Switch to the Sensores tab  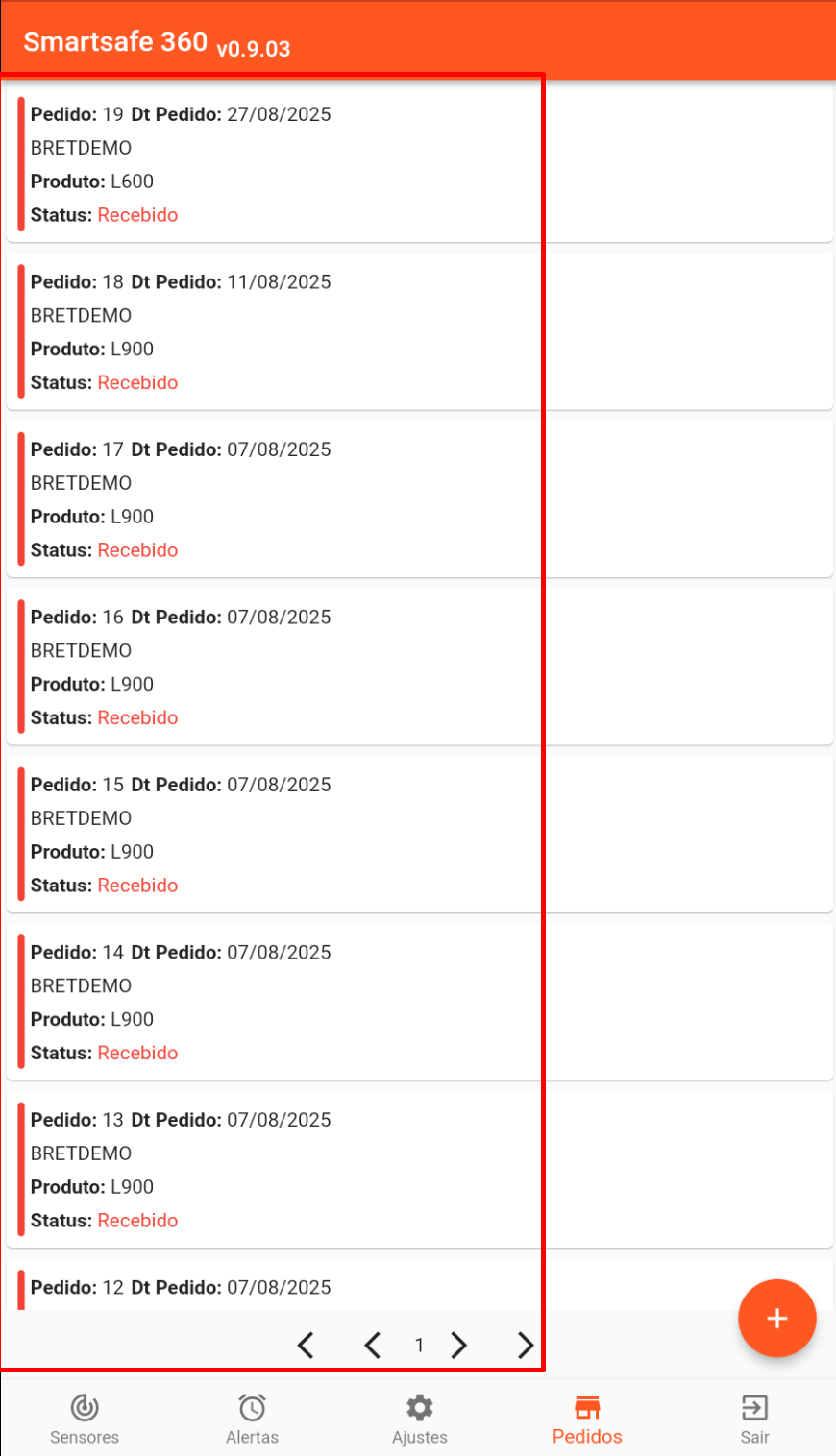[x=85, y=1420]
